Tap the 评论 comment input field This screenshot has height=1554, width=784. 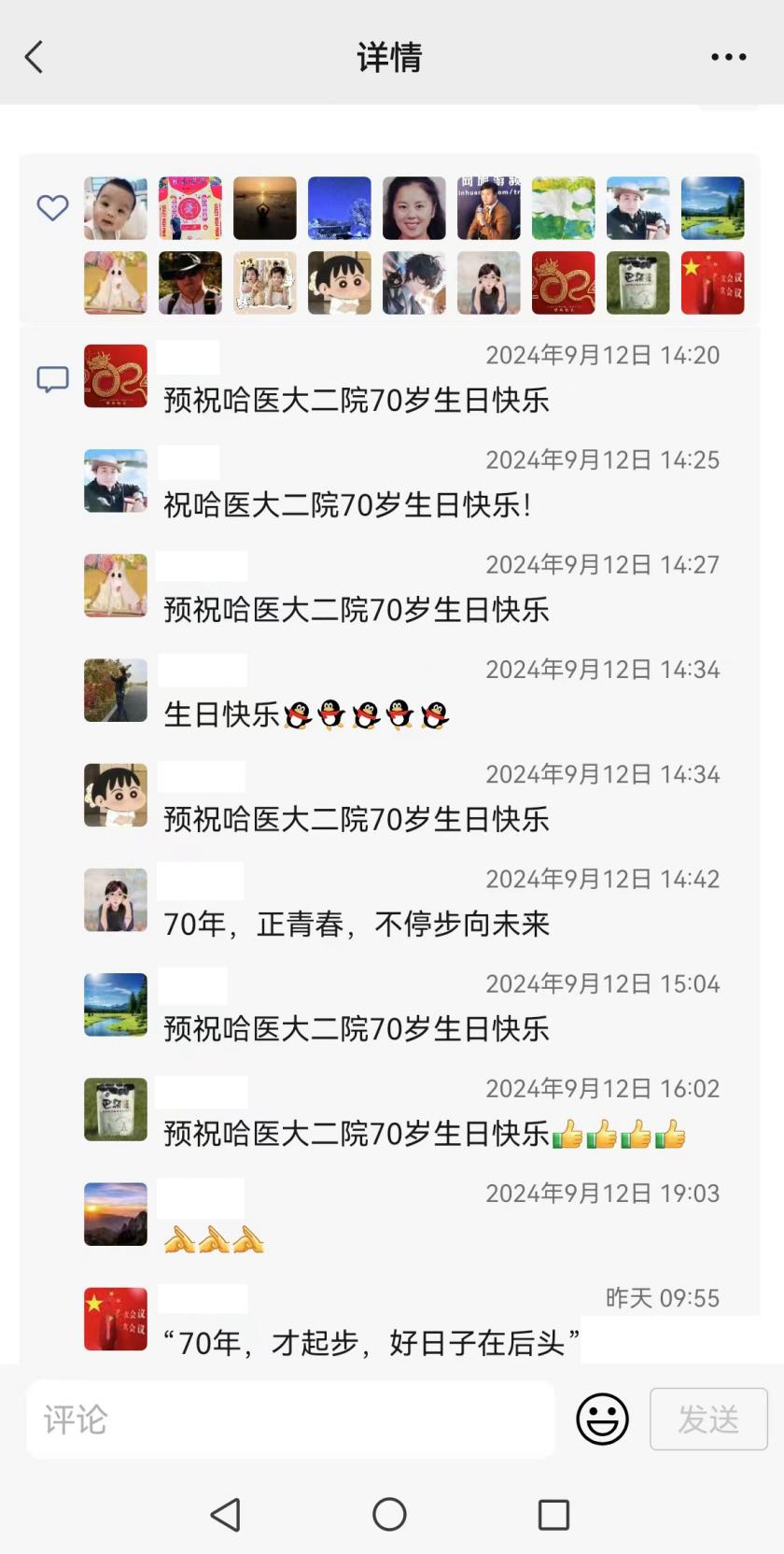point(289,1420)
